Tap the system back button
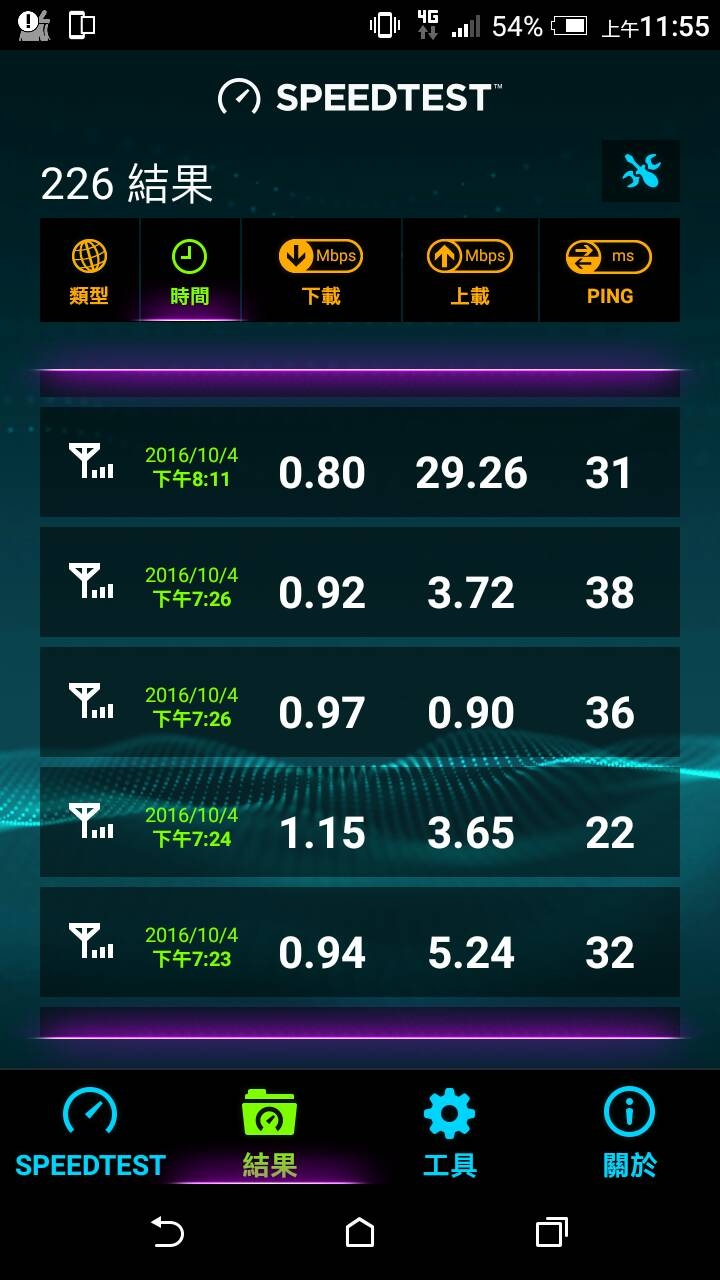Screen dimensions: 720x1280 coord(167,1232)
